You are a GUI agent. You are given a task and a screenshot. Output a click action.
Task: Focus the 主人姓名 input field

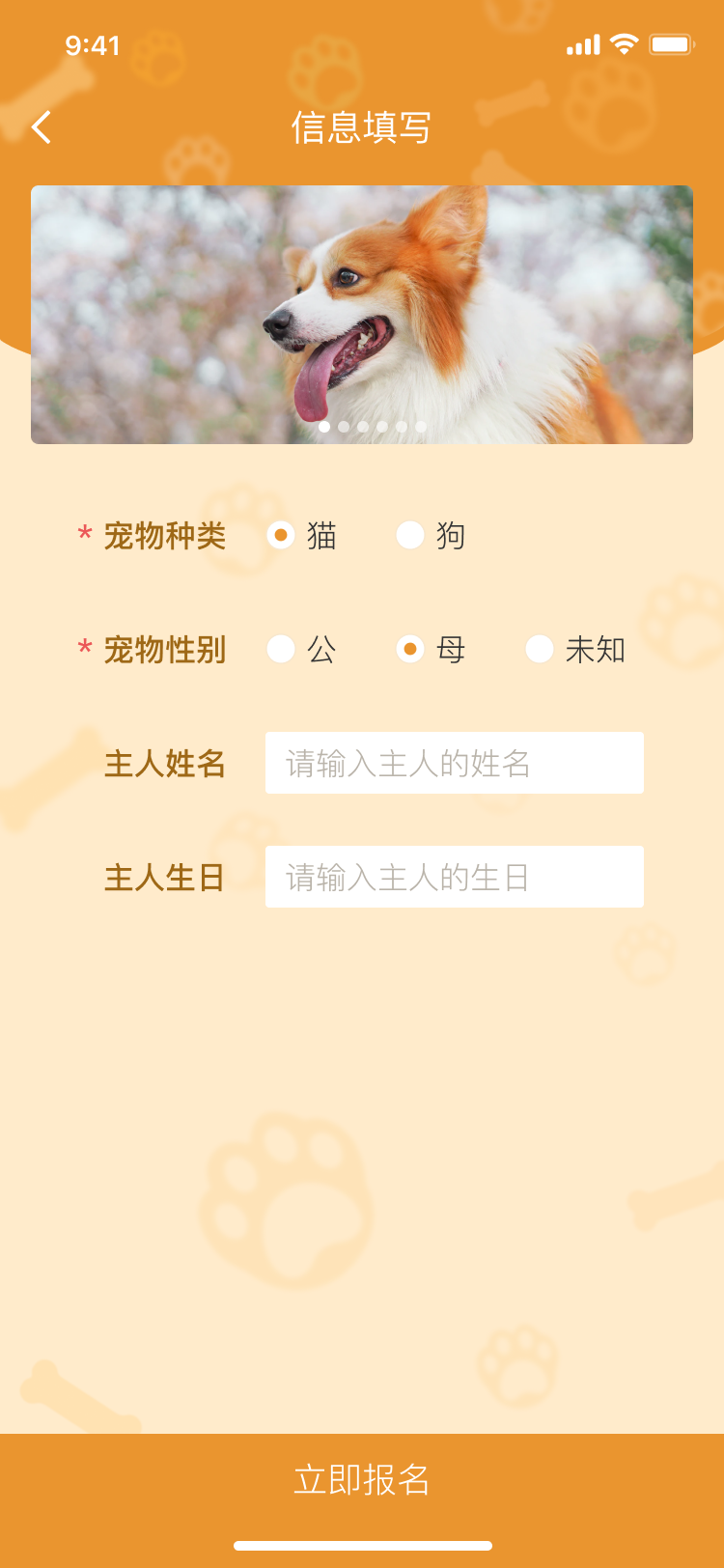[454, 763]
